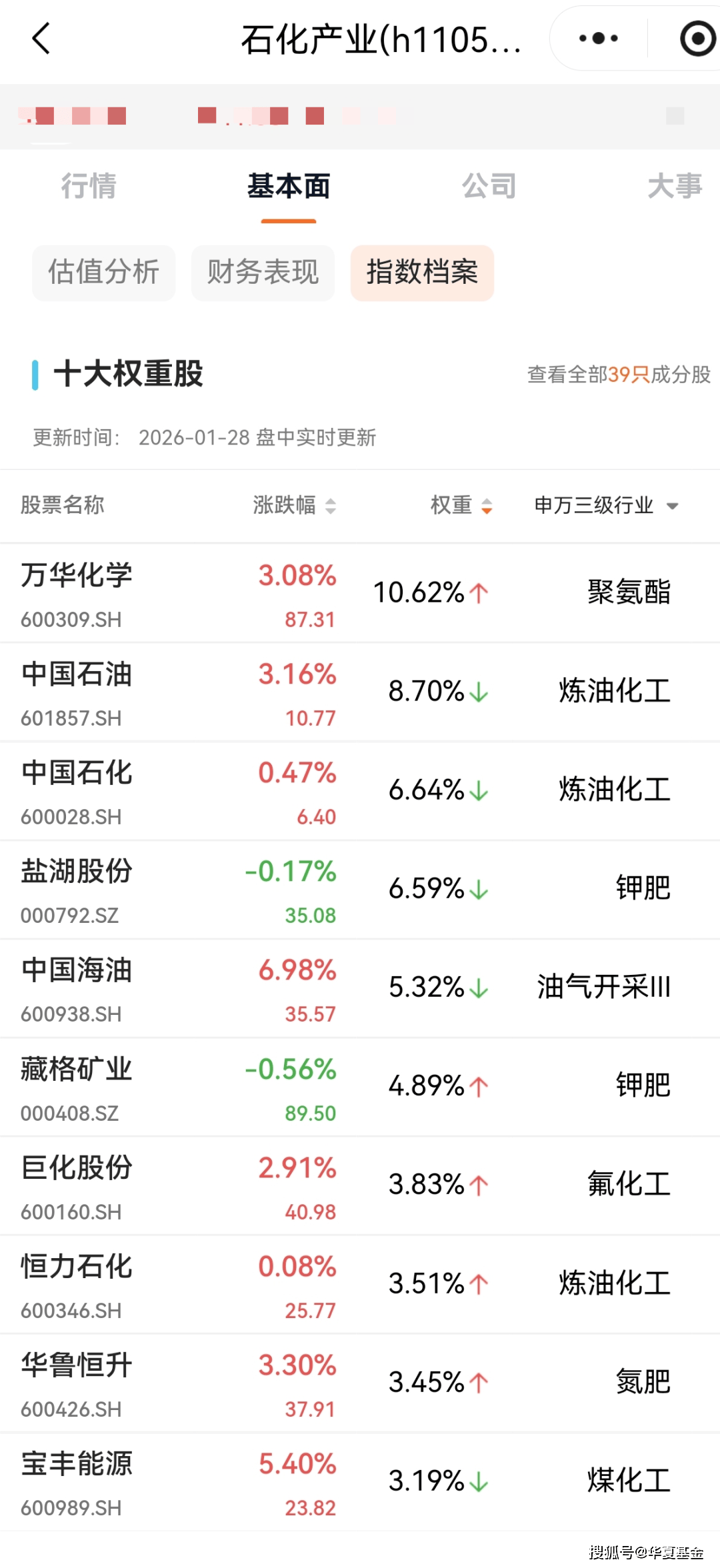
Task: Select the 财务表现 chip
Action: coord(263,273)
